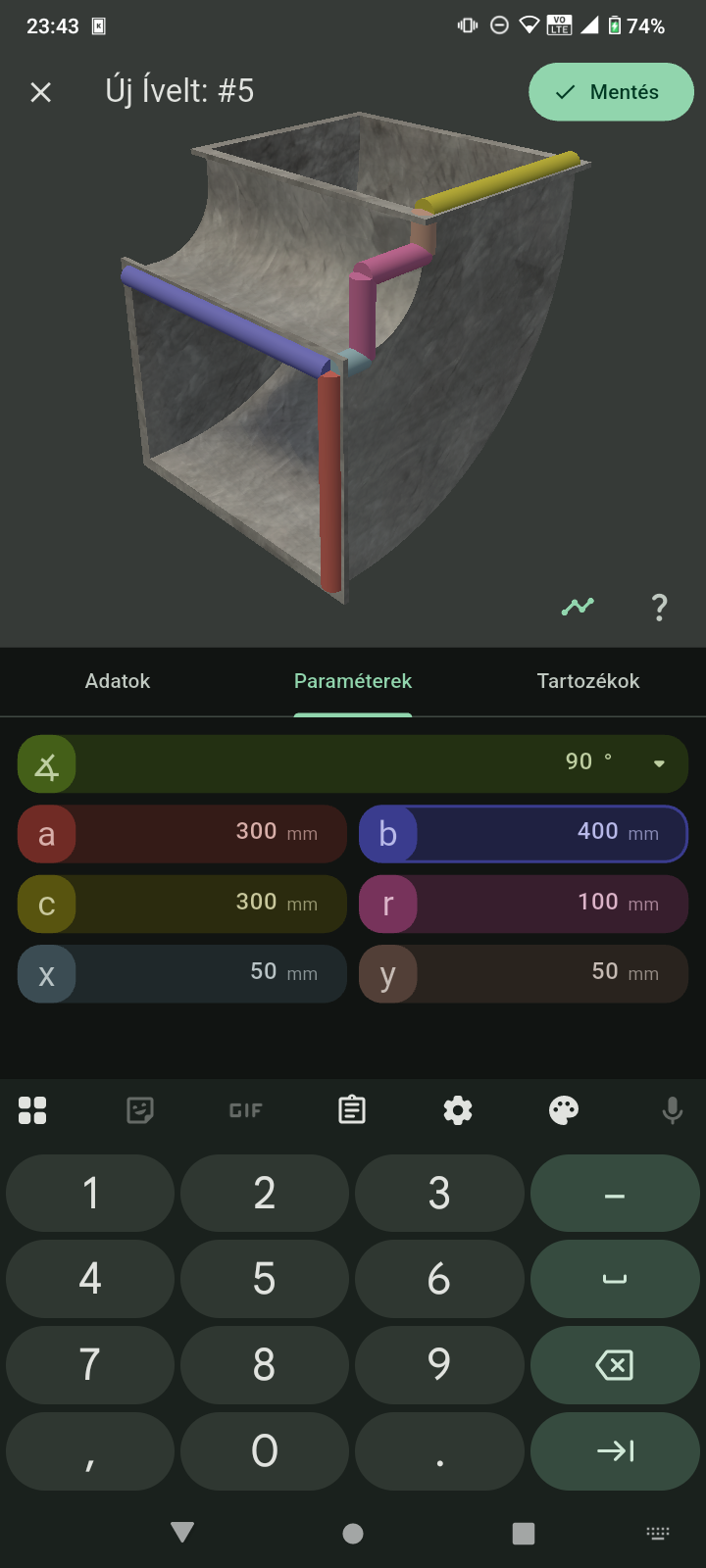Screen dimensions: 706x1568
Task: Select the blue 'b' parameter badge
Action: pos(387,833)
